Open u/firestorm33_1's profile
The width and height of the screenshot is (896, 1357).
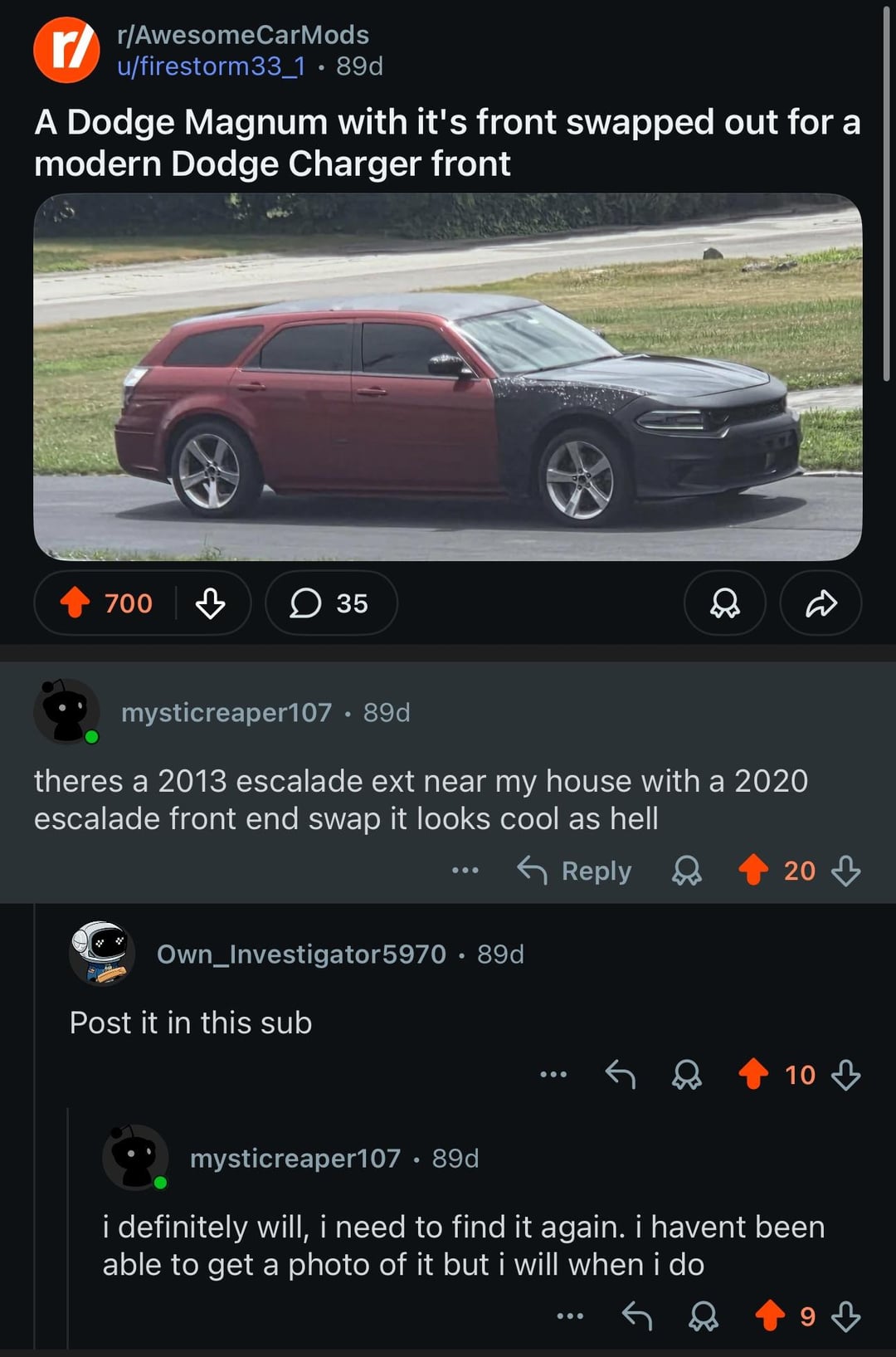tap(211, 66)
